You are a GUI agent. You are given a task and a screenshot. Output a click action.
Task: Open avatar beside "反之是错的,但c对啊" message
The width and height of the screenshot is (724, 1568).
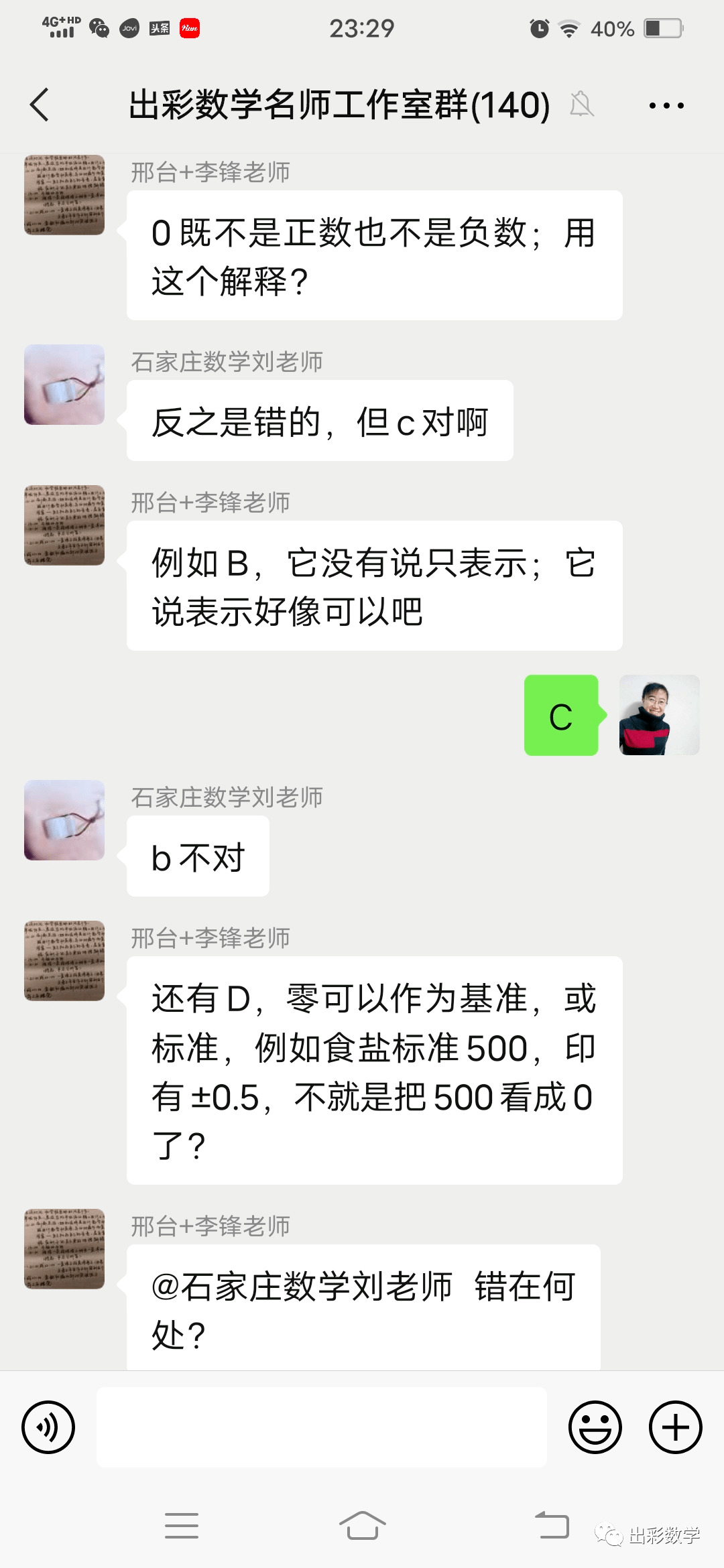coord(64,385)
